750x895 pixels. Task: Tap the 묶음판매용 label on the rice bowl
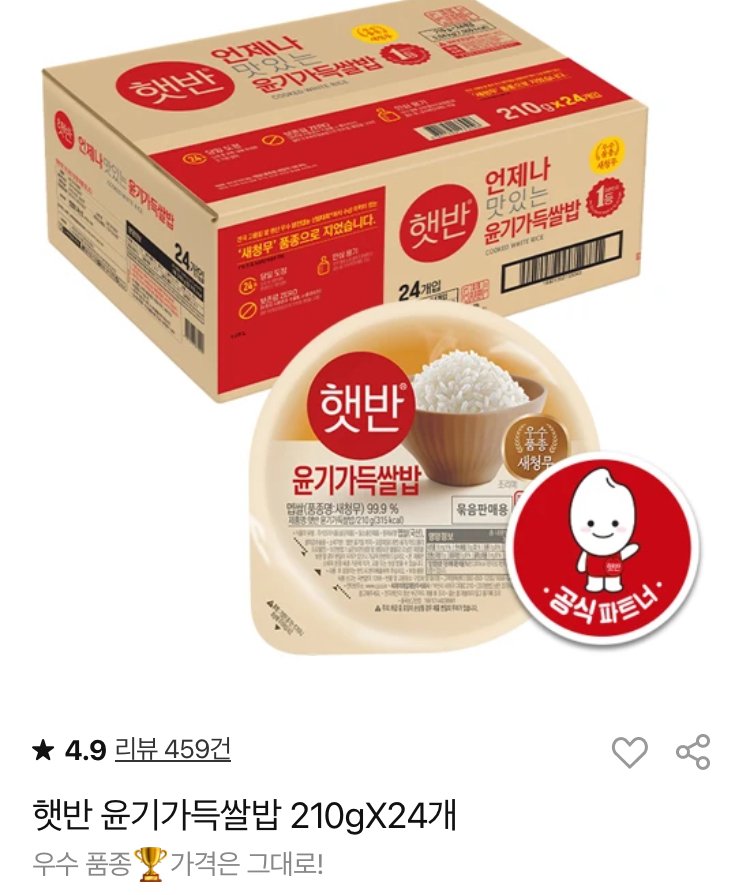485,510
